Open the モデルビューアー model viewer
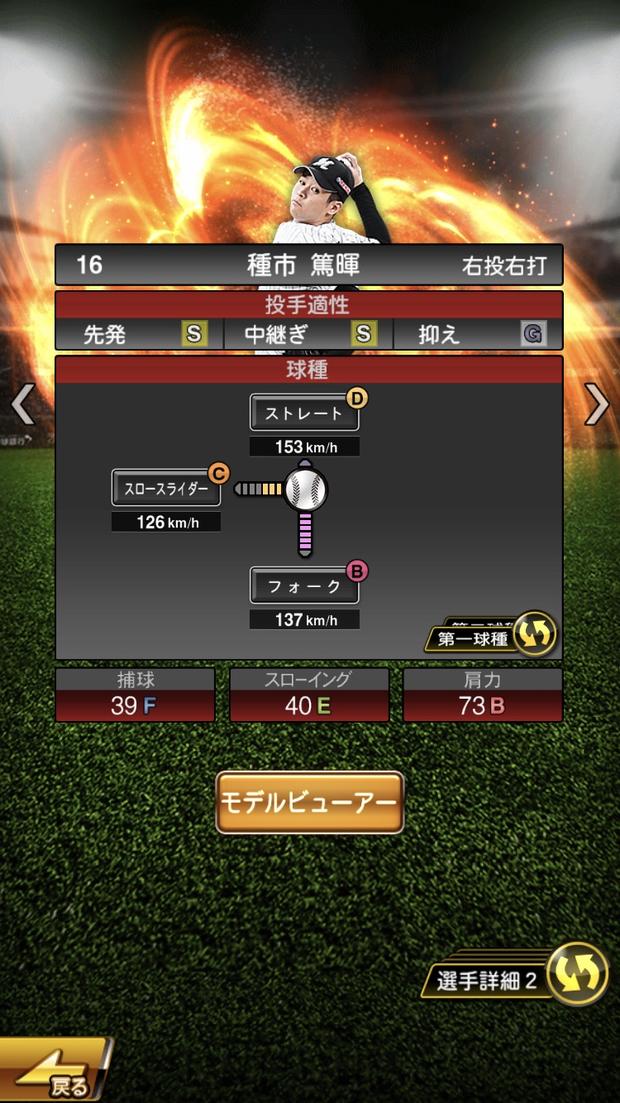This screenshot has height=1103, width=620. point(310,802)
